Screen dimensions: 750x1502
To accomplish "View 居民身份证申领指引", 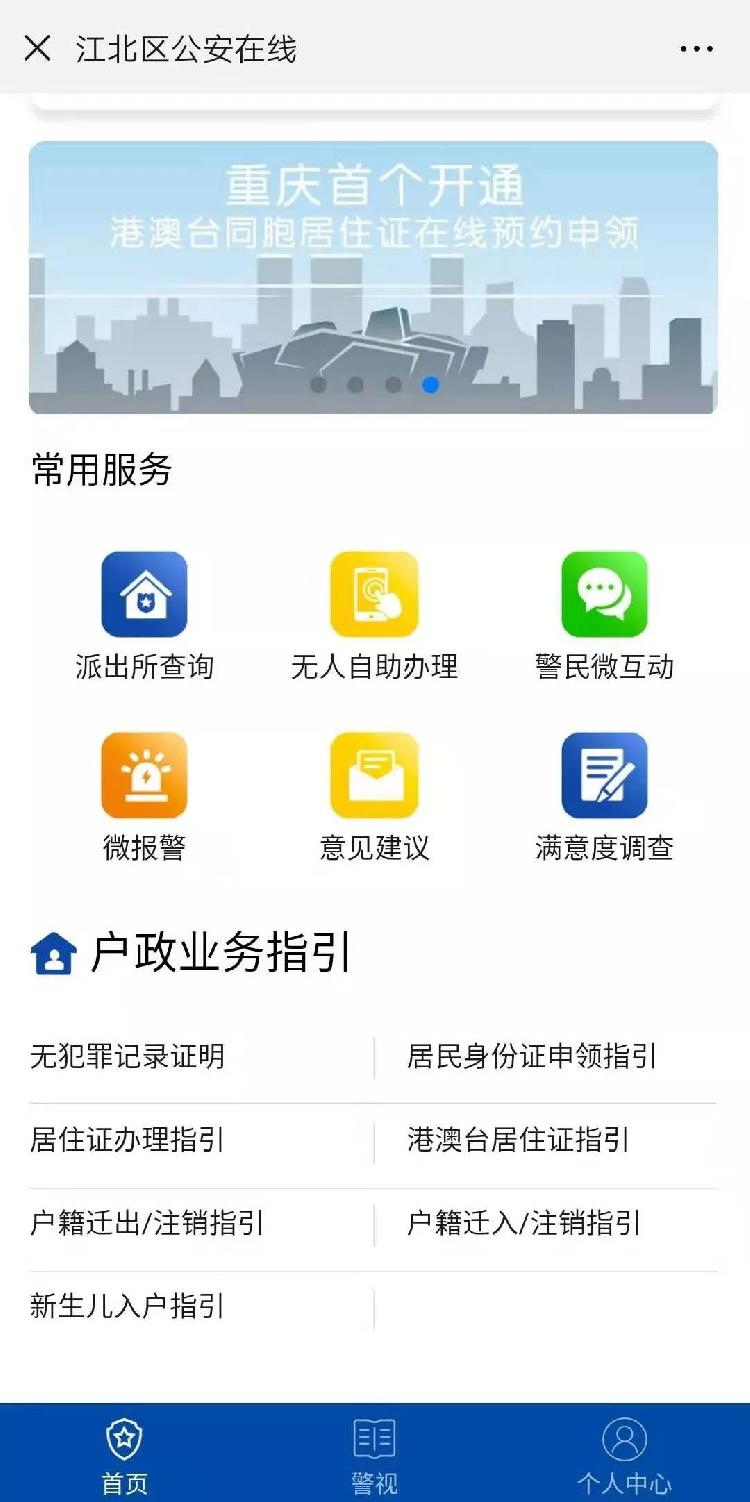I will click(532, 1056).
